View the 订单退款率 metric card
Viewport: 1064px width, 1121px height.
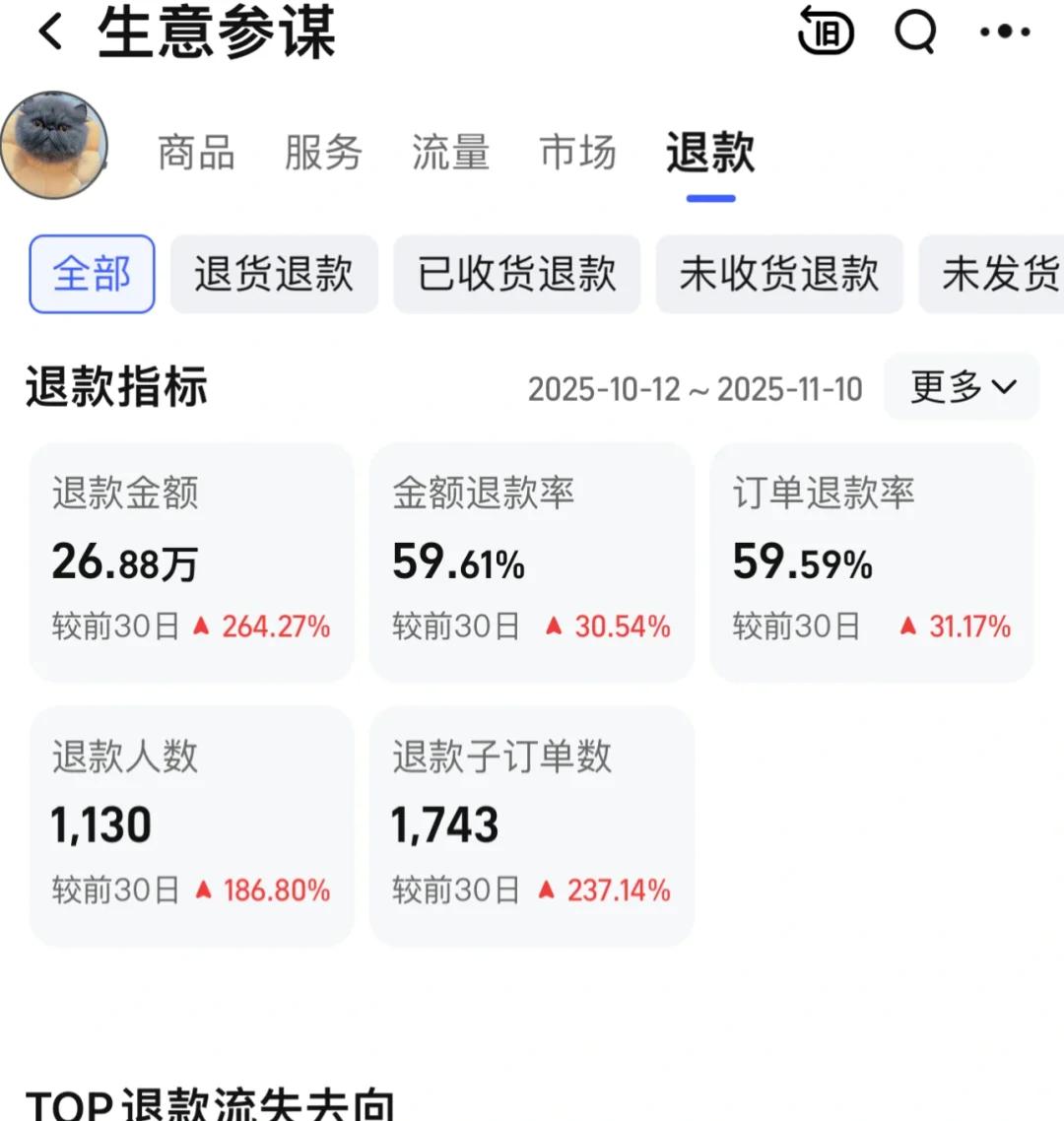(x=871, y=561)
